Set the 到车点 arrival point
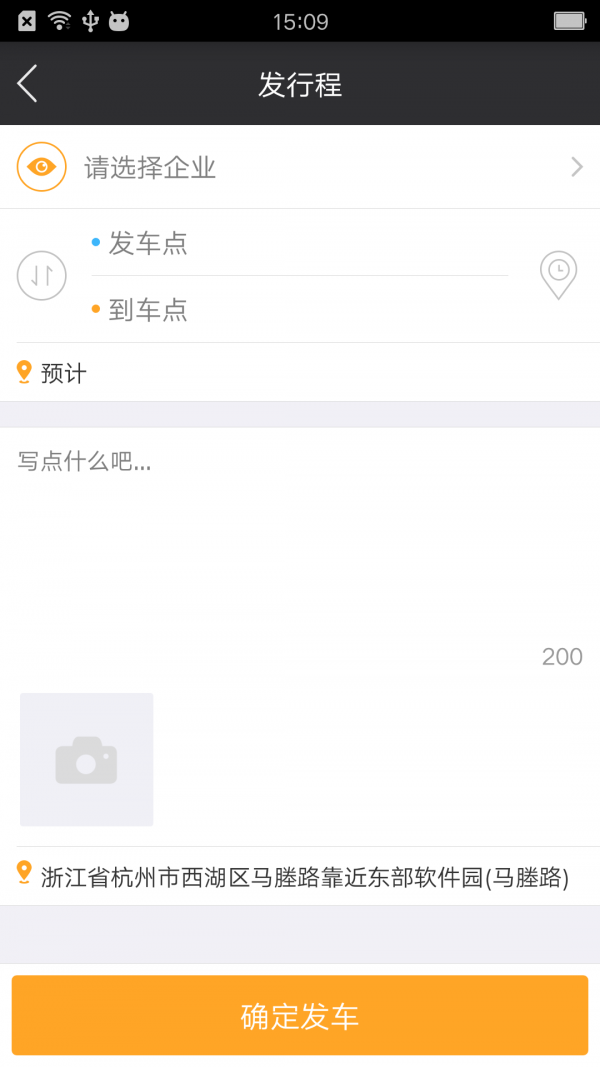This screenshot has width=600, height=1067. click(x=300, y=310)
